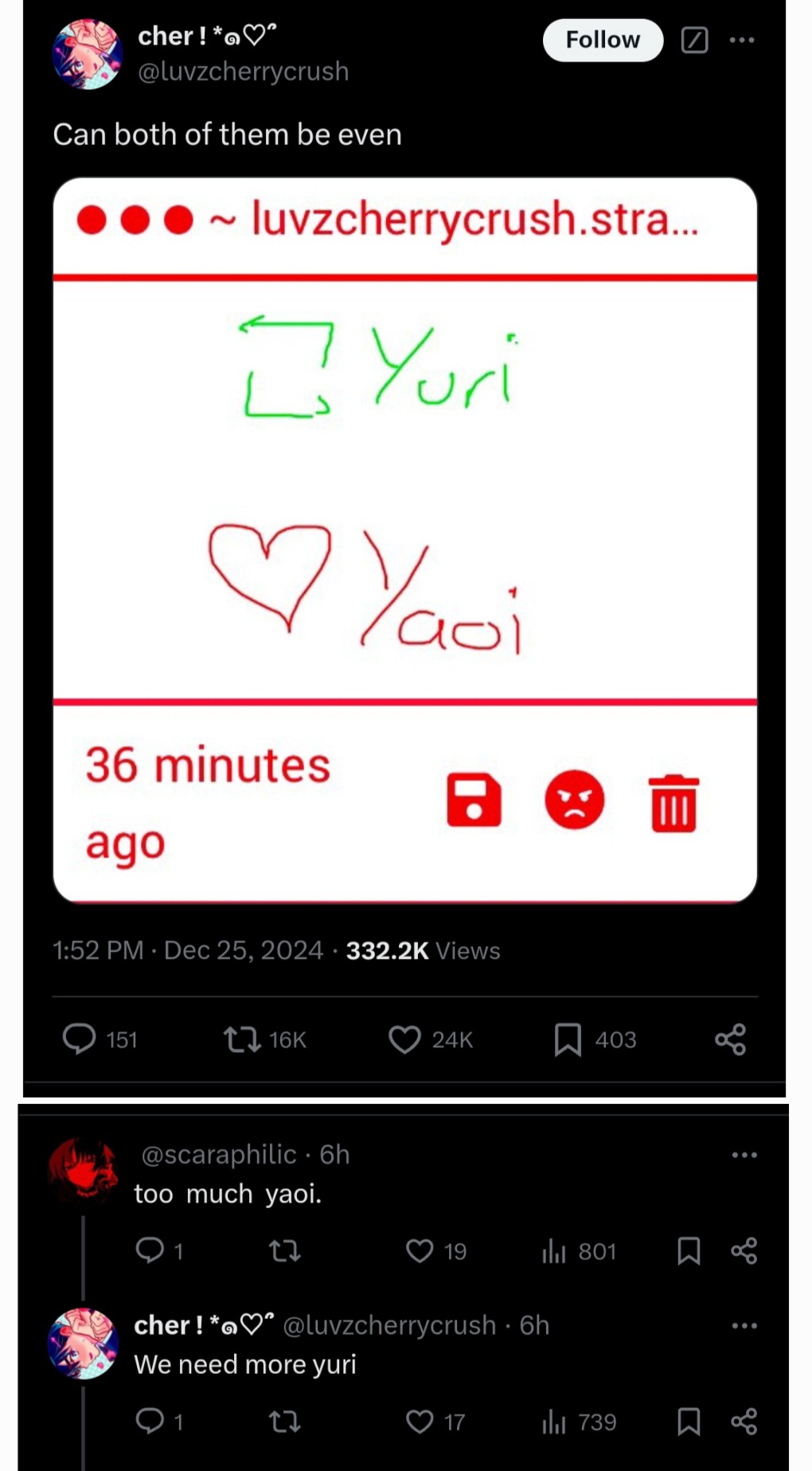Open the overflow menu of cher's main post
The width and height of the screenshot is (812, 1471).
coord(741,40)
